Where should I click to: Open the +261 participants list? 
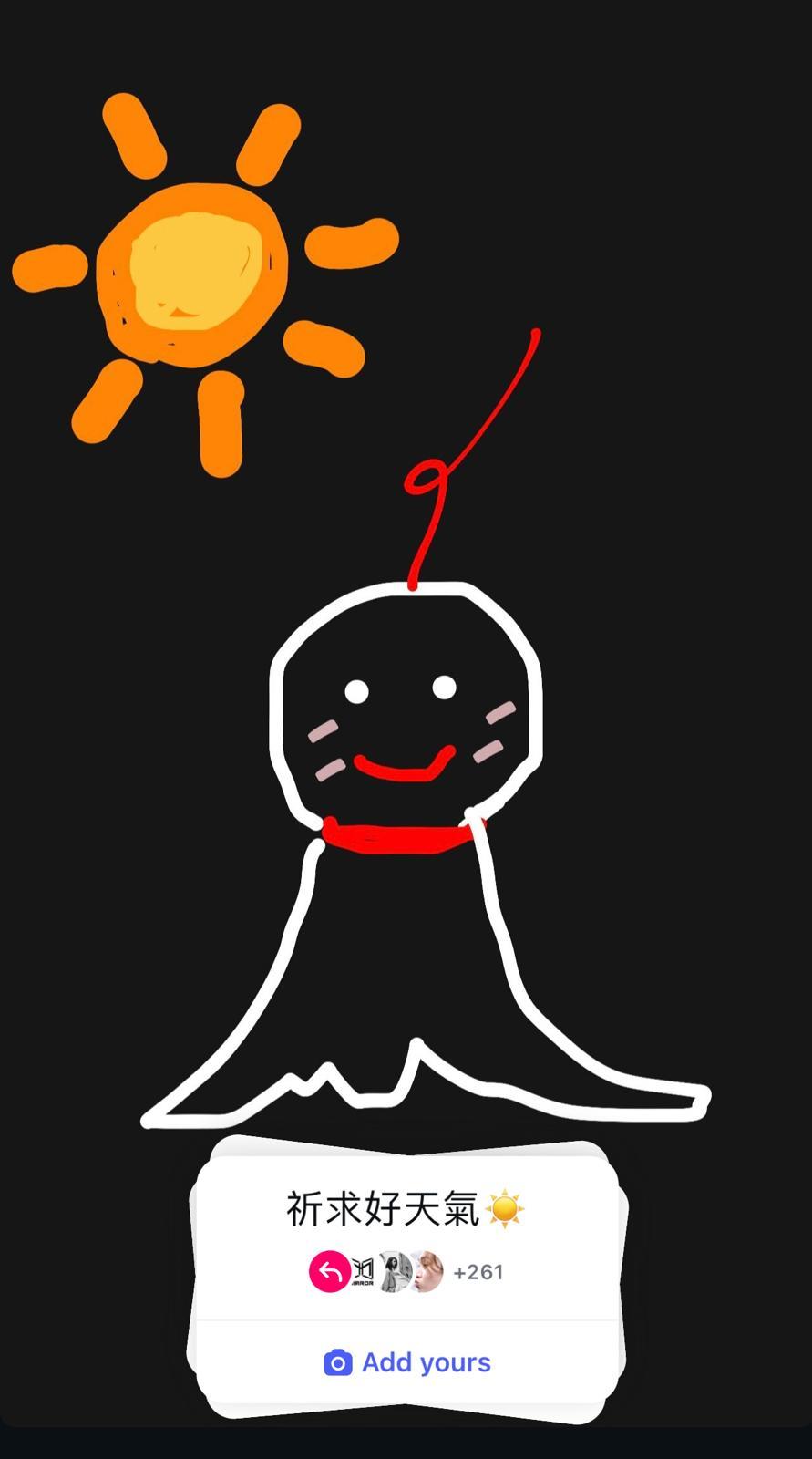tap(478, 1271)
